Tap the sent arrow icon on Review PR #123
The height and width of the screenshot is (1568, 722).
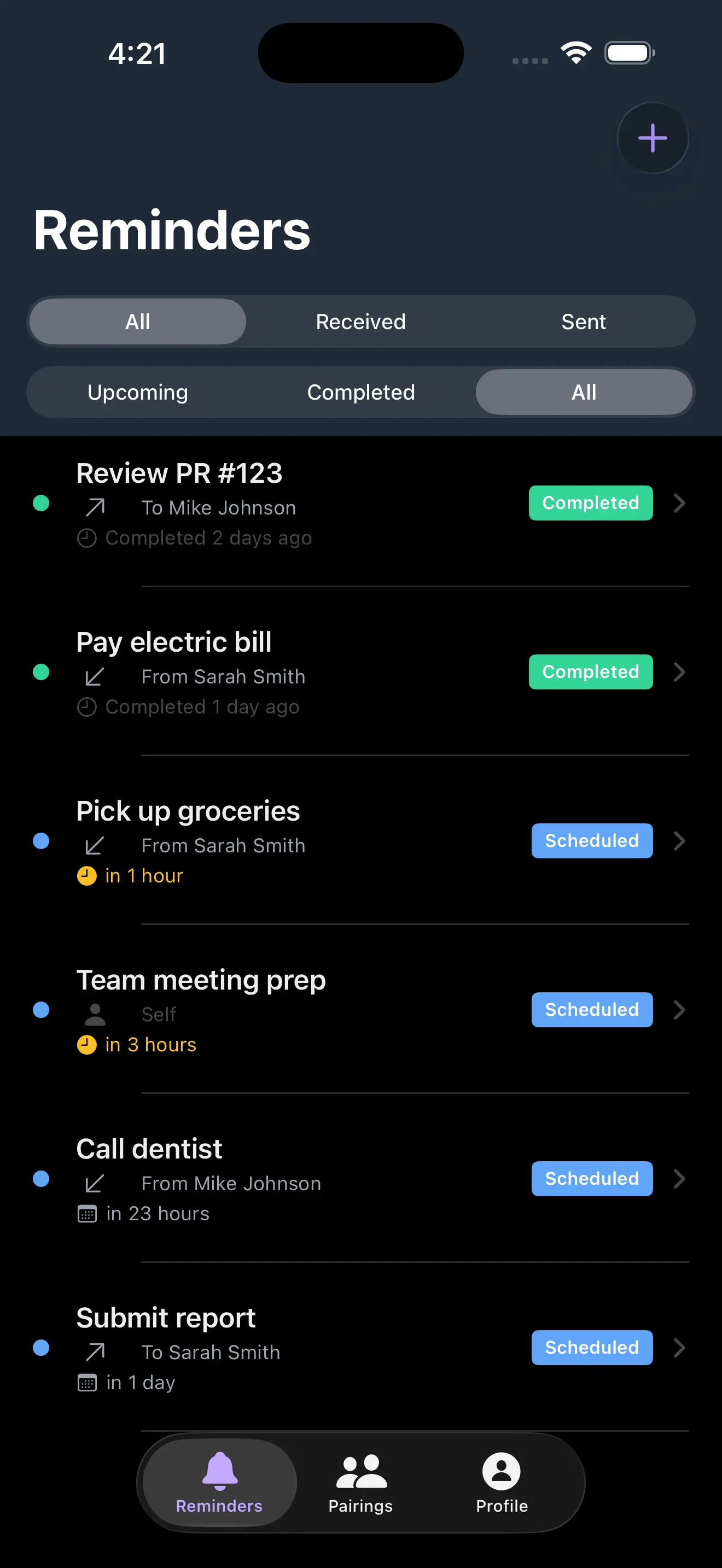point(94,507)
